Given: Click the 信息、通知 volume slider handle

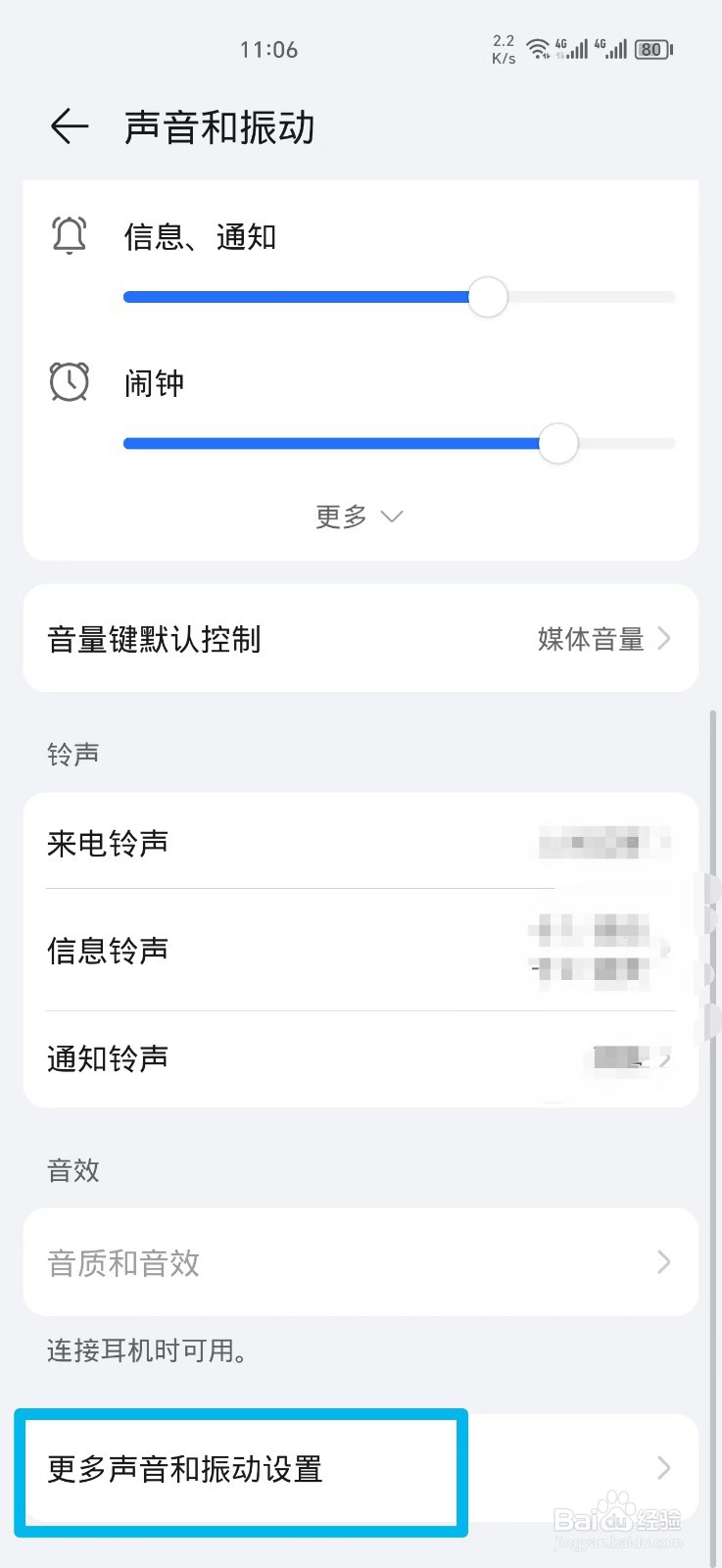Looking at the screenshot, I should tap(487, 296).
